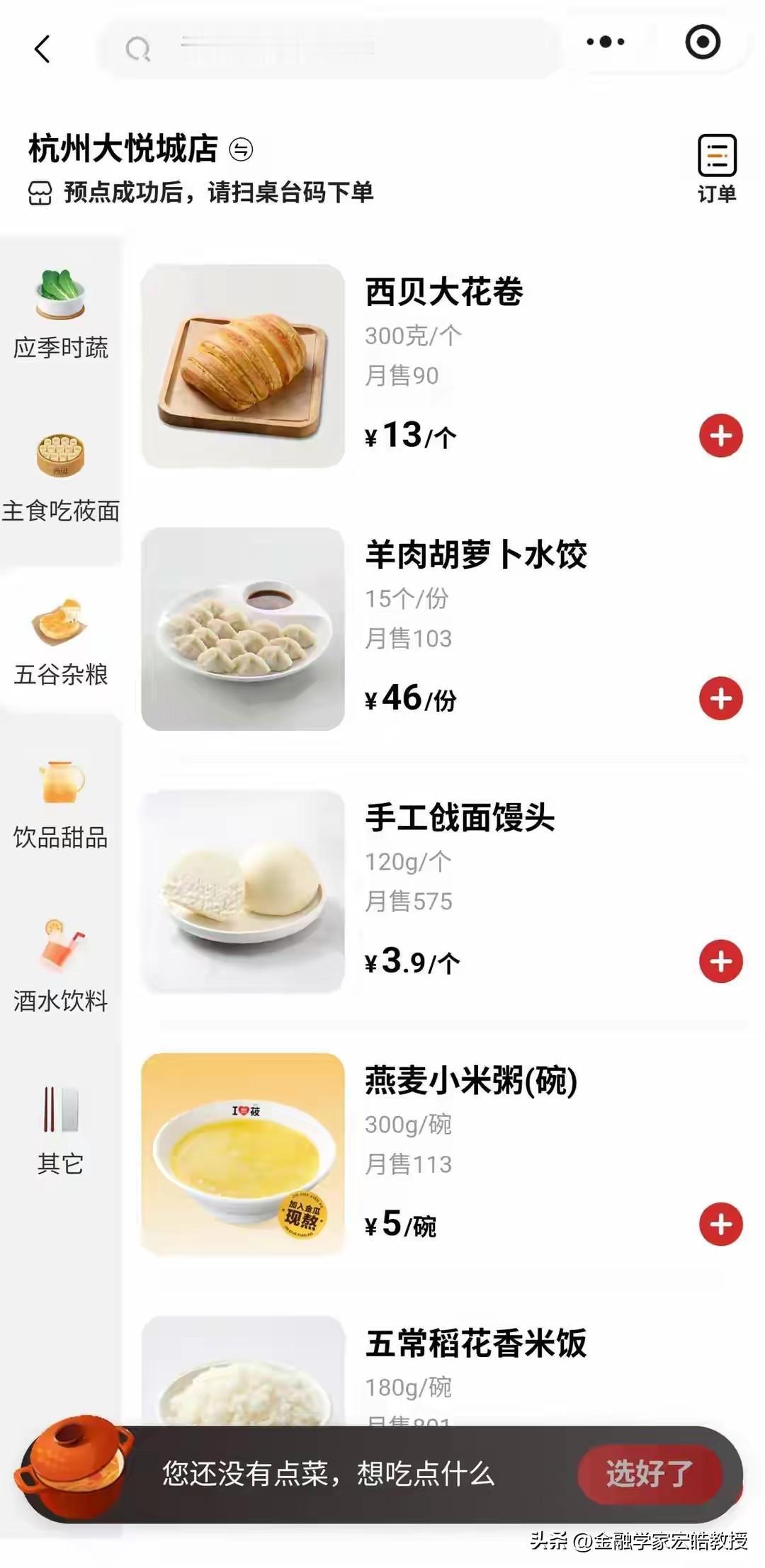Open the cart pot icon

pos(74,1466)
